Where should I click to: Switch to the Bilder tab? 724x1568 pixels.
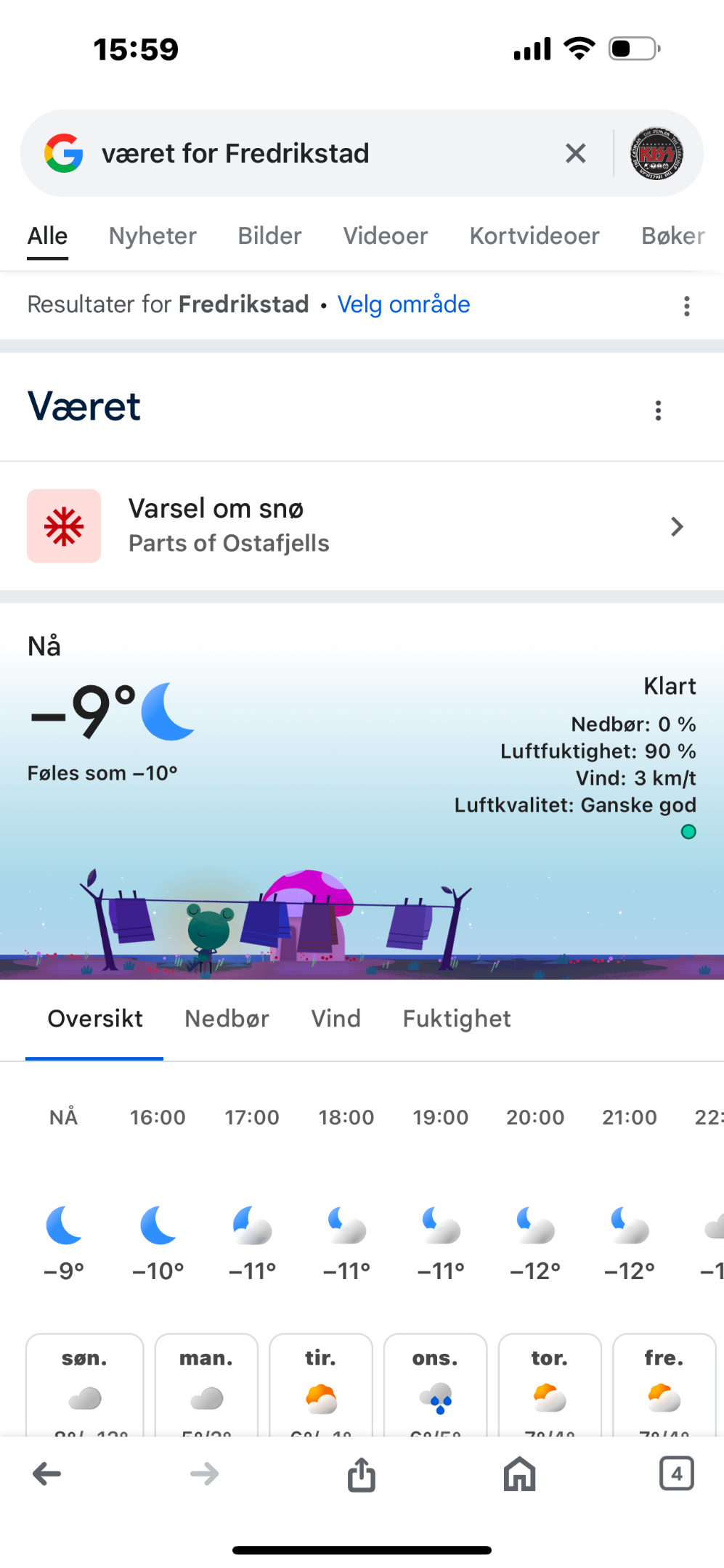tap(269, 236)
